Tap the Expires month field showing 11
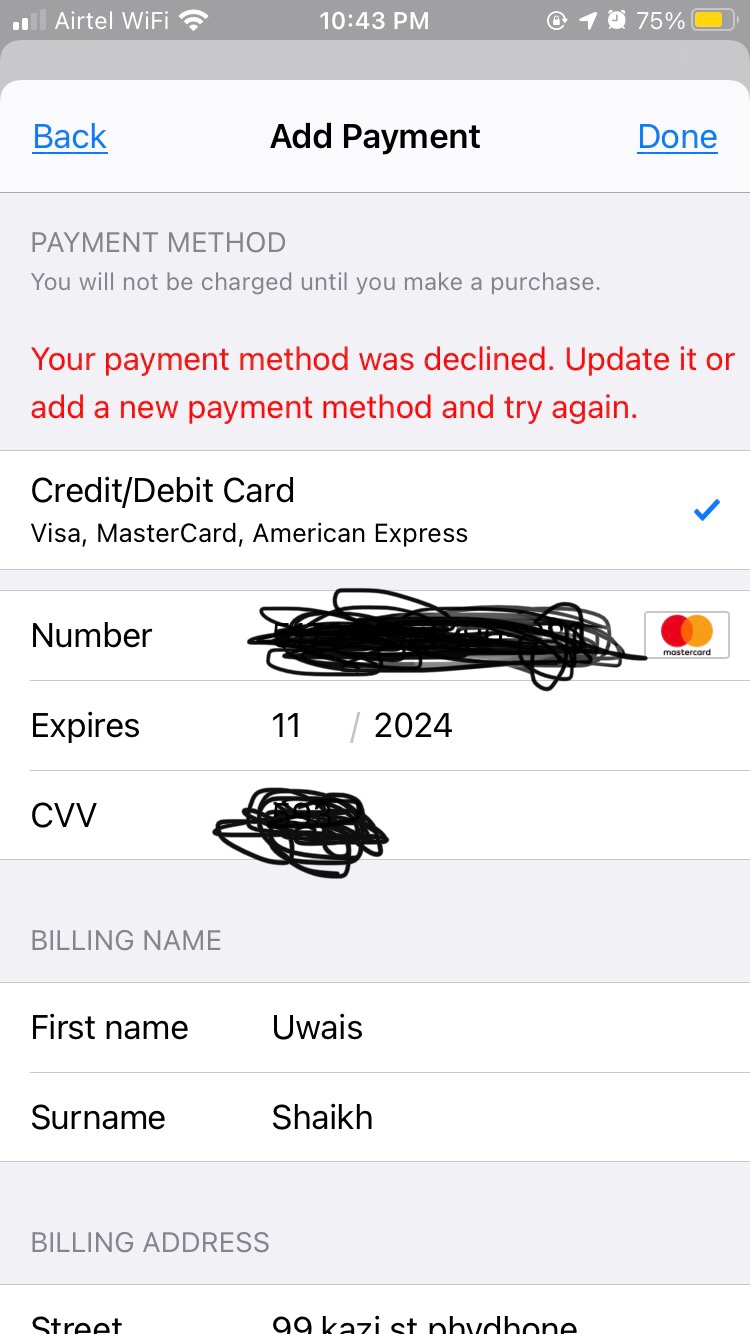This screenshot has width=750, height=1334. pos(287,725)
